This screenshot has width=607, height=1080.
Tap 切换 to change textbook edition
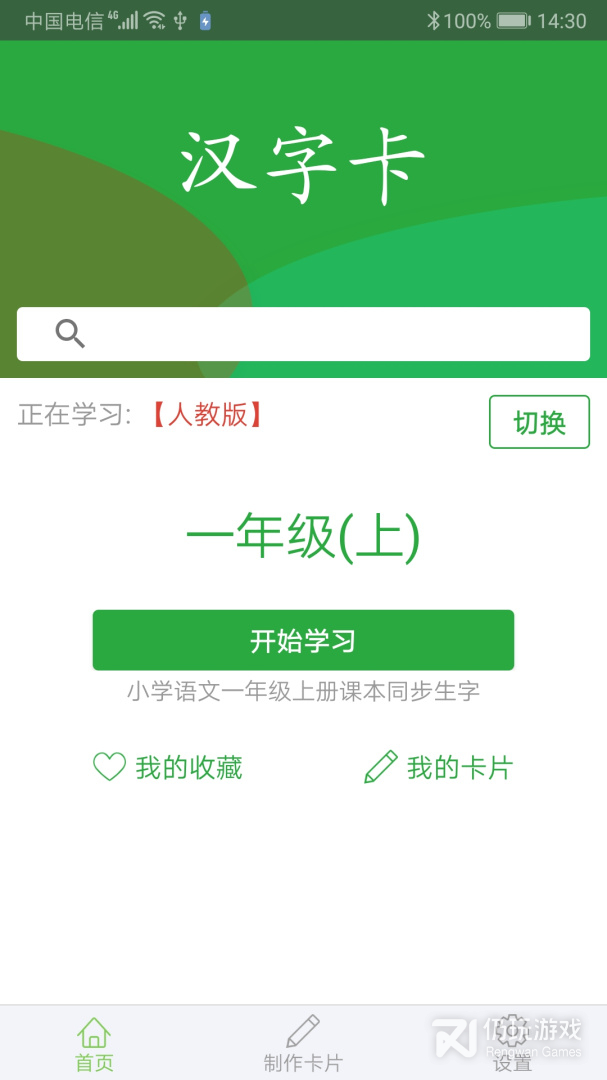tap(539, 422)
